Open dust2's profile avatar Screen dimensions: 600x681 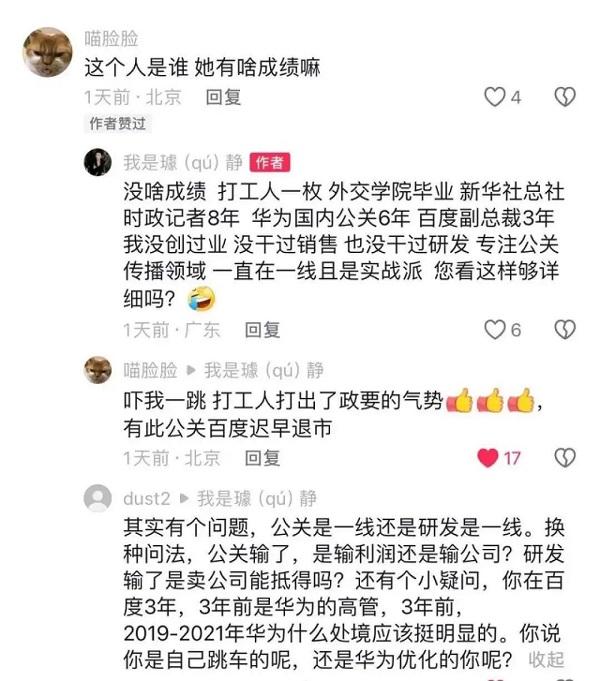tap(98, 497)
